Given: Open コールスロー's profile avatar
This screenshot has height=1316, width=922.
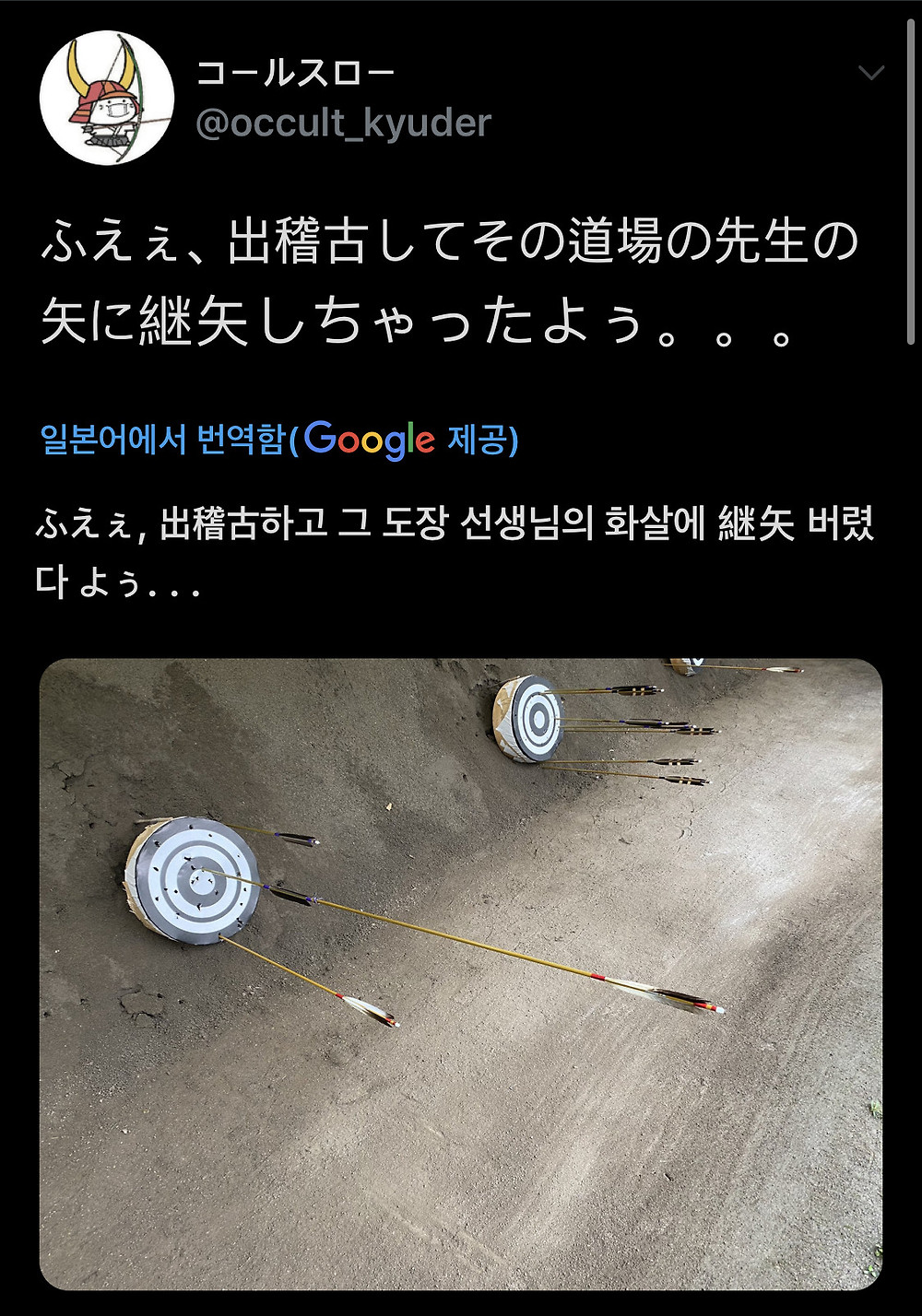Looking at the screenshot, I should 107,98.
